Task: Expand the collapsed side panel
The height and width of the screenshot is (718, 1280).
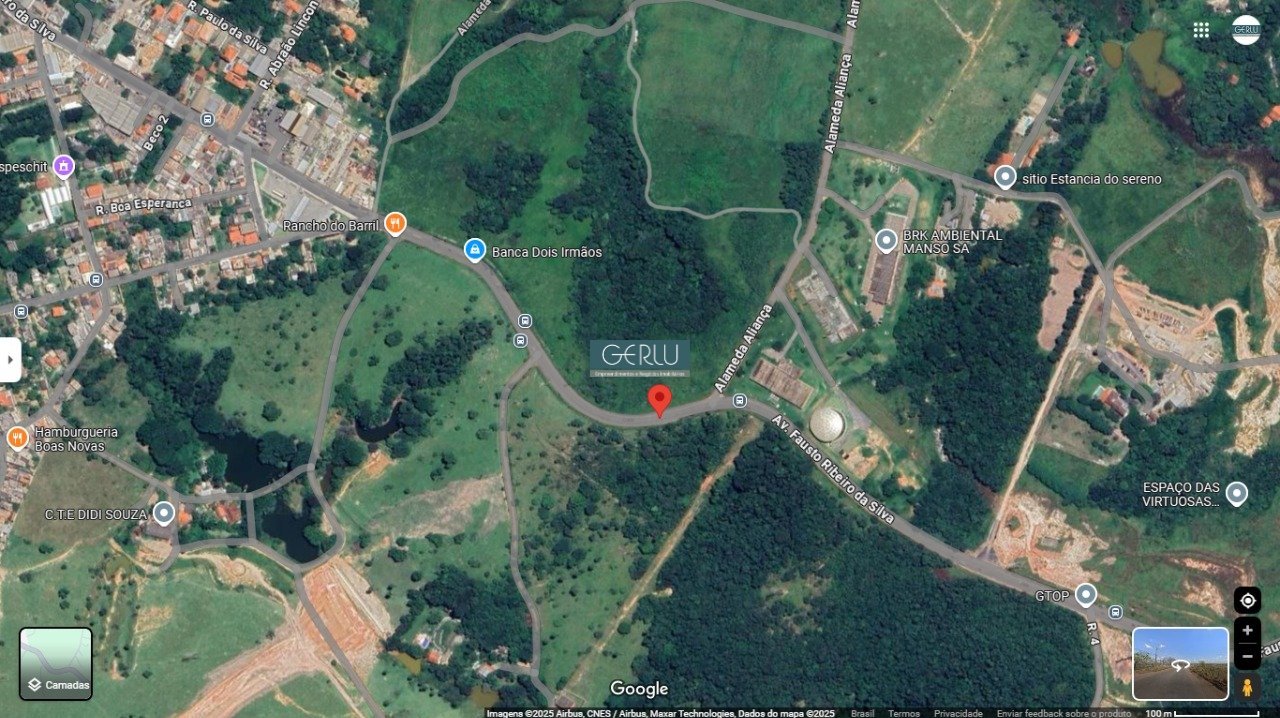Action: tap(10, 360)
